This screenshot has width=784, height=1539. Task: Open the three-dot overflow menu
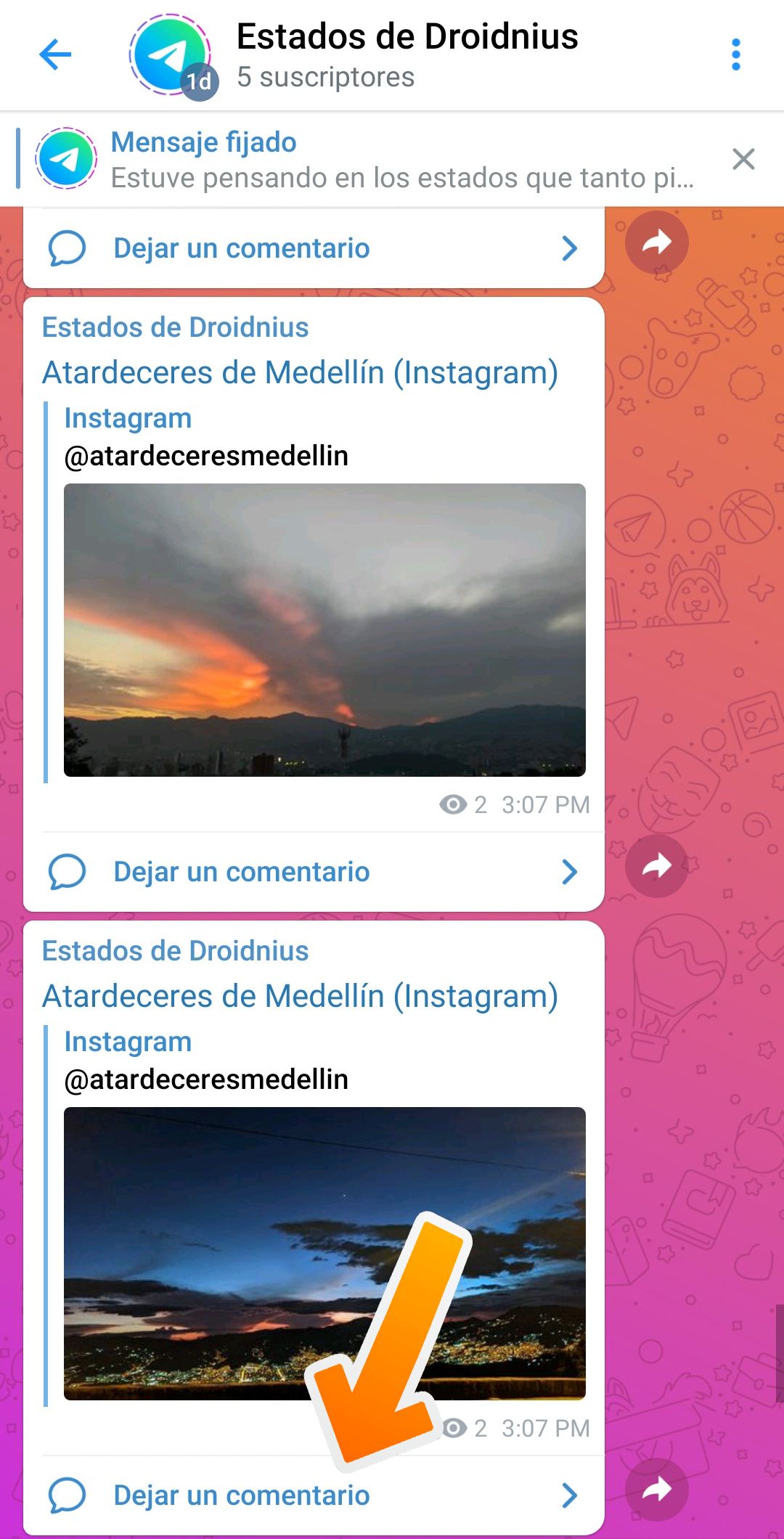click(735, 54)
